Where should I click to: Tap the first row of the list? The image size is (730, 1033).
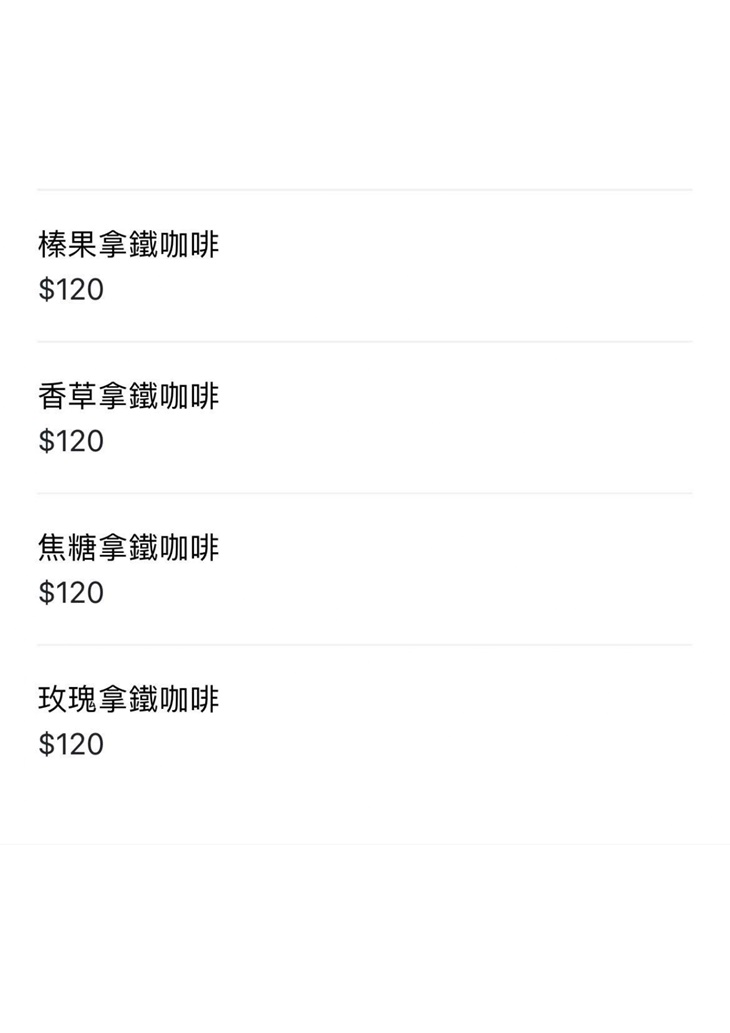pyautogui.click(x=365, y=265)
